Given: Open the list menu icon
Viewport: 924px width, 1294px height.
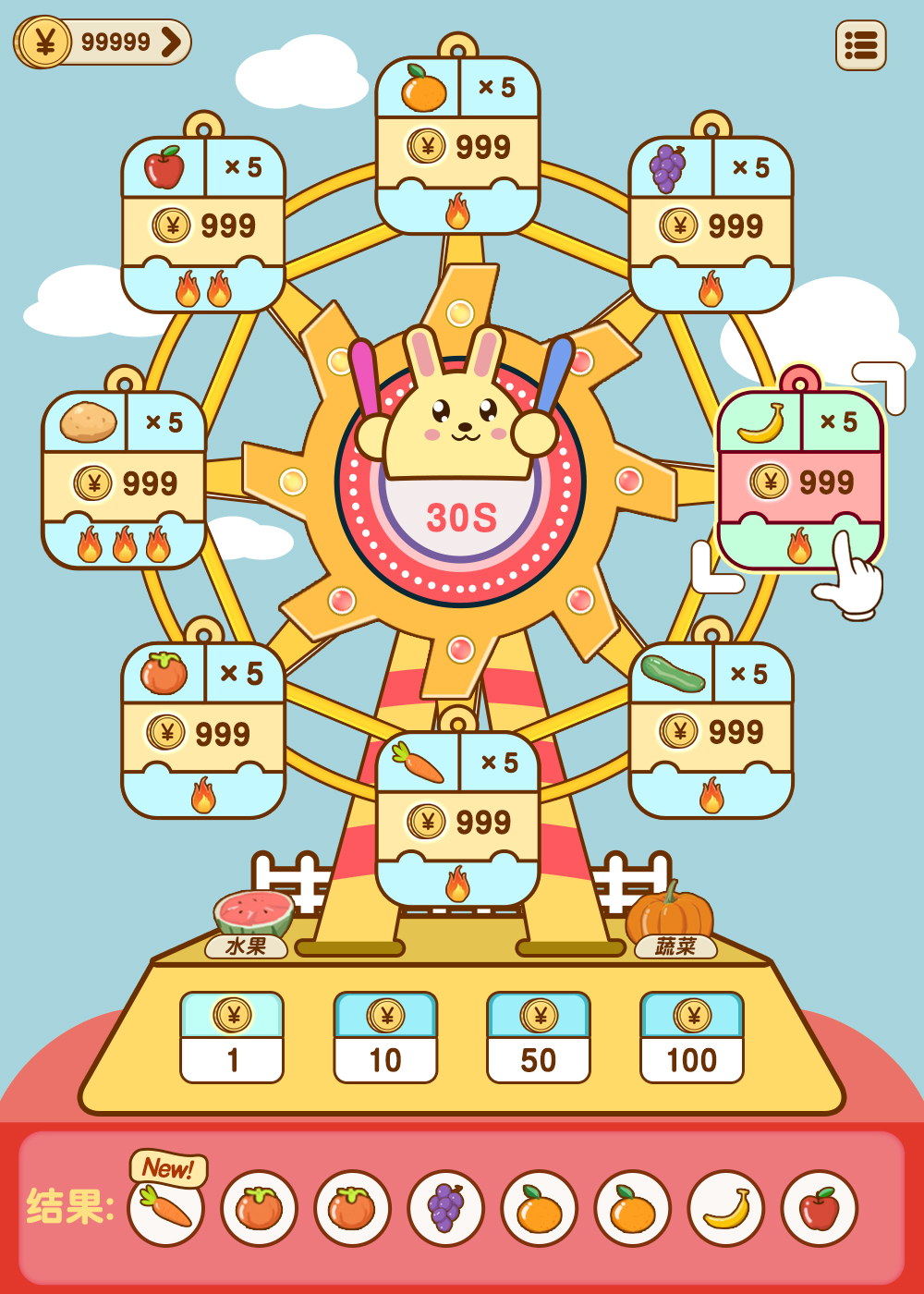Looking at the screenshot, I should 860,45.
